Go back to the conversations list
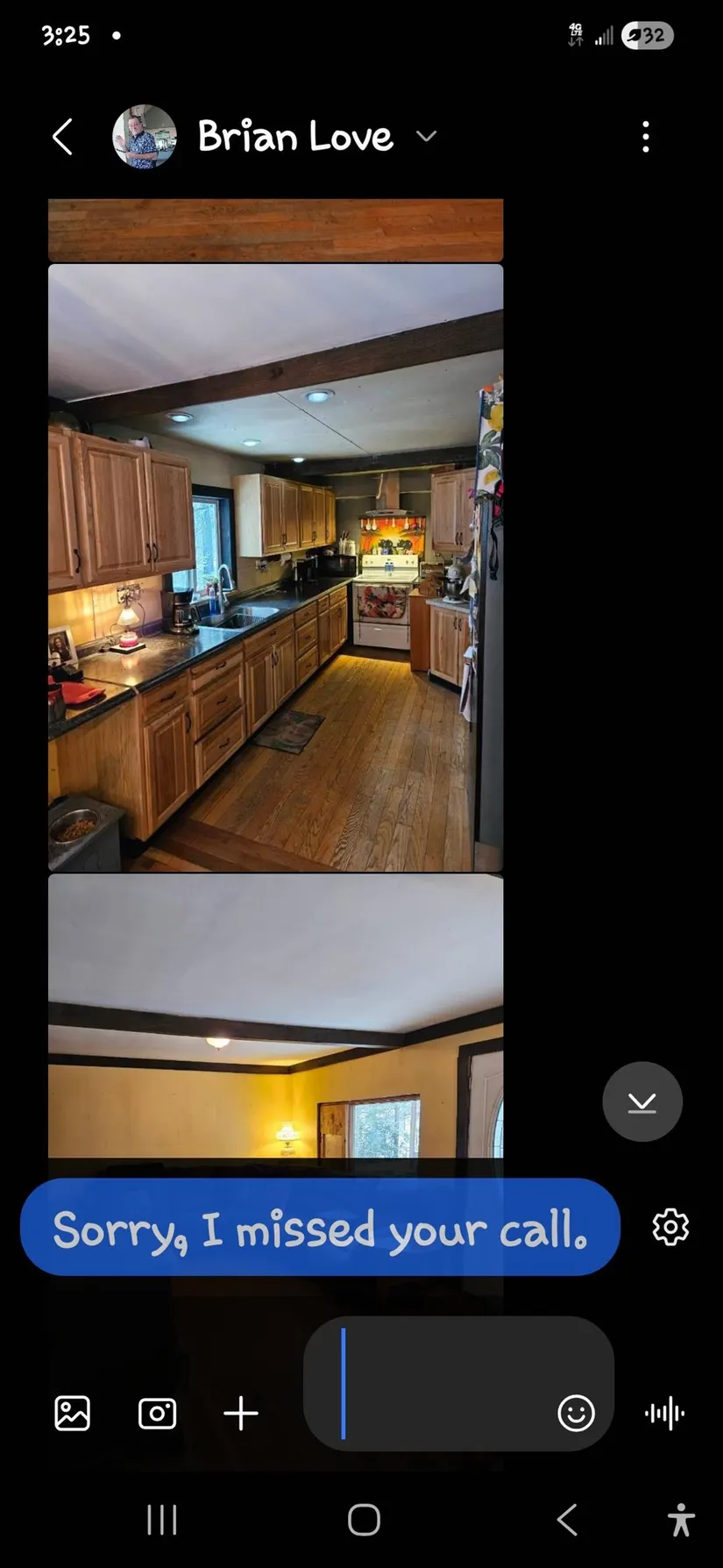 (x=62, y=137)
